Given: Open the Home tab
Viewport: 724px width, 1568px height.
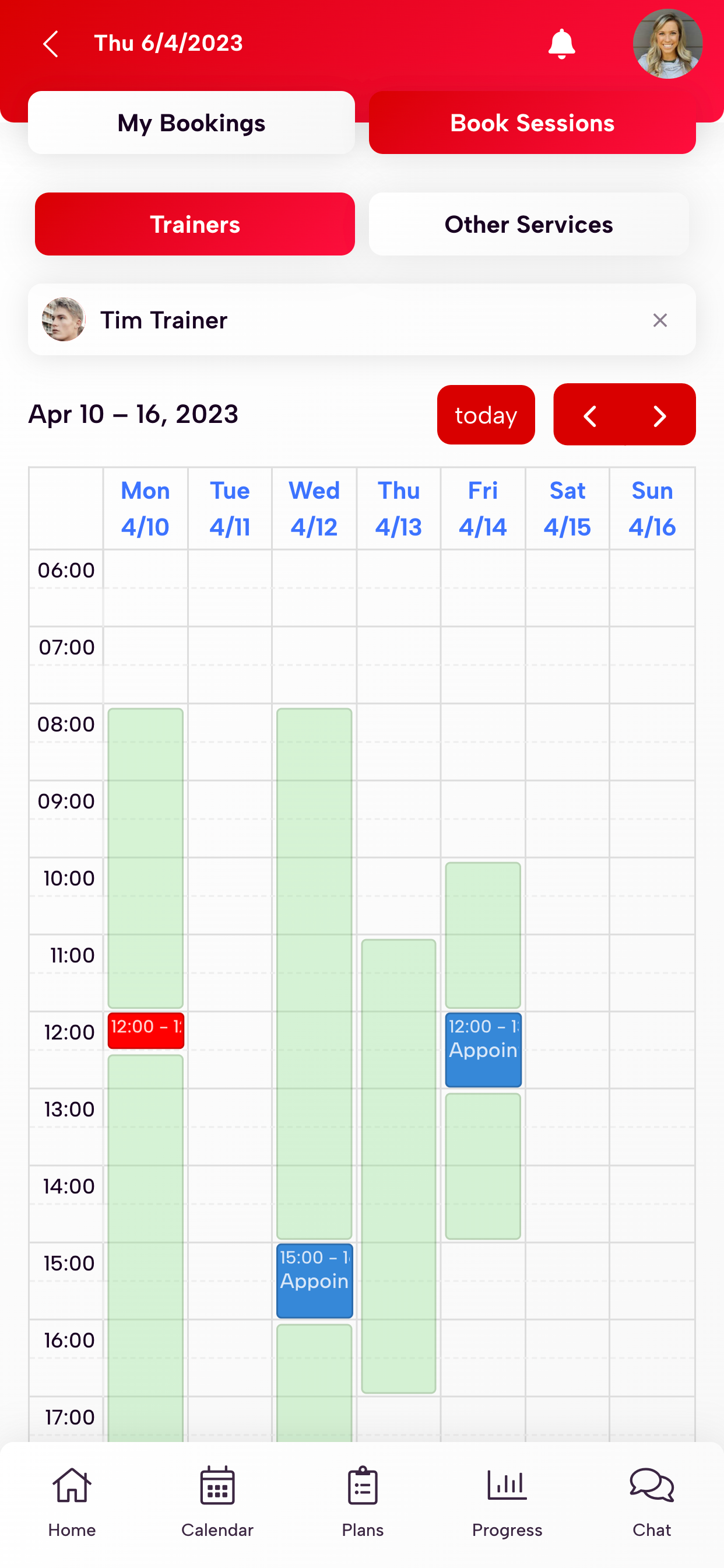Looking at the screenshot, I should click(72, 1502).
